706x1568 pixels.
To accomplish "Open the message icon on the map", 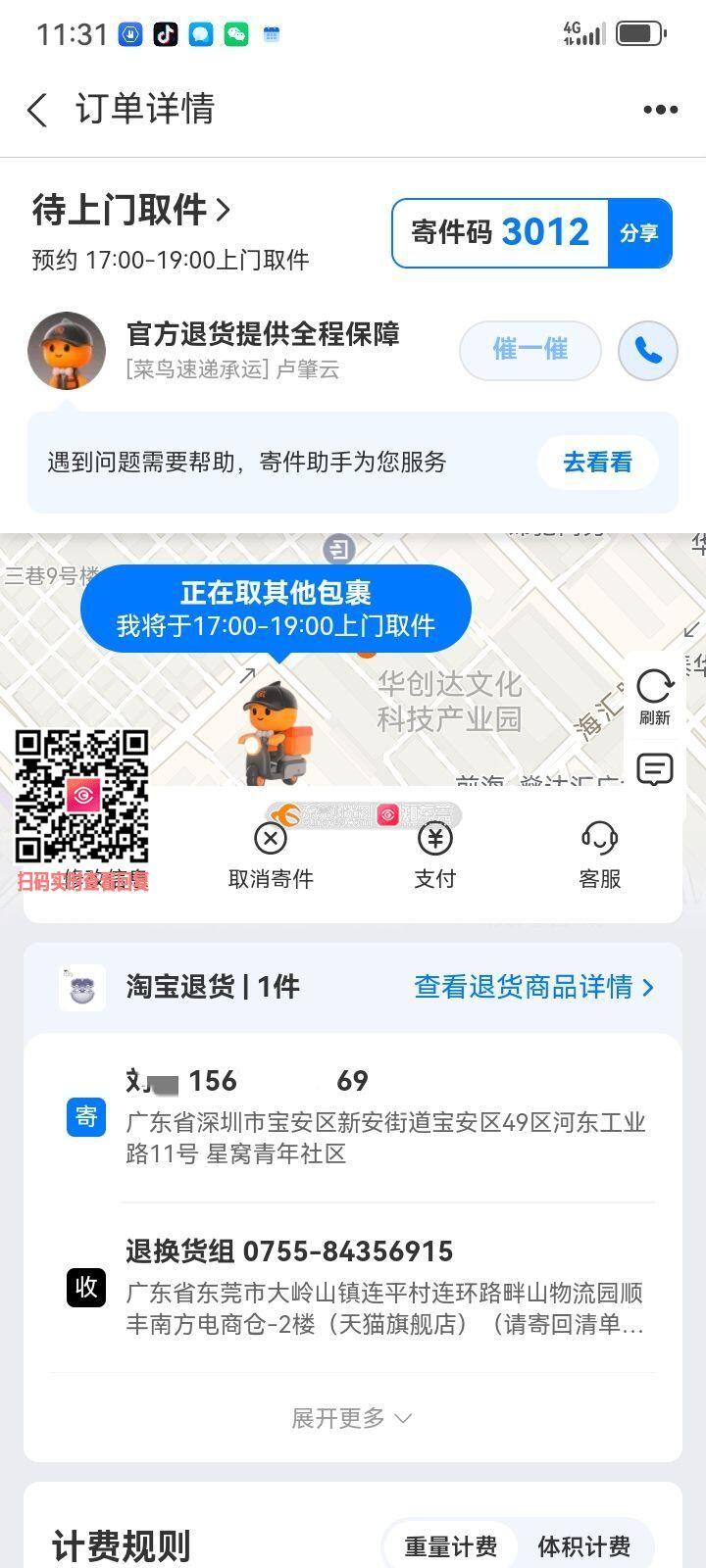I will 654,769.
